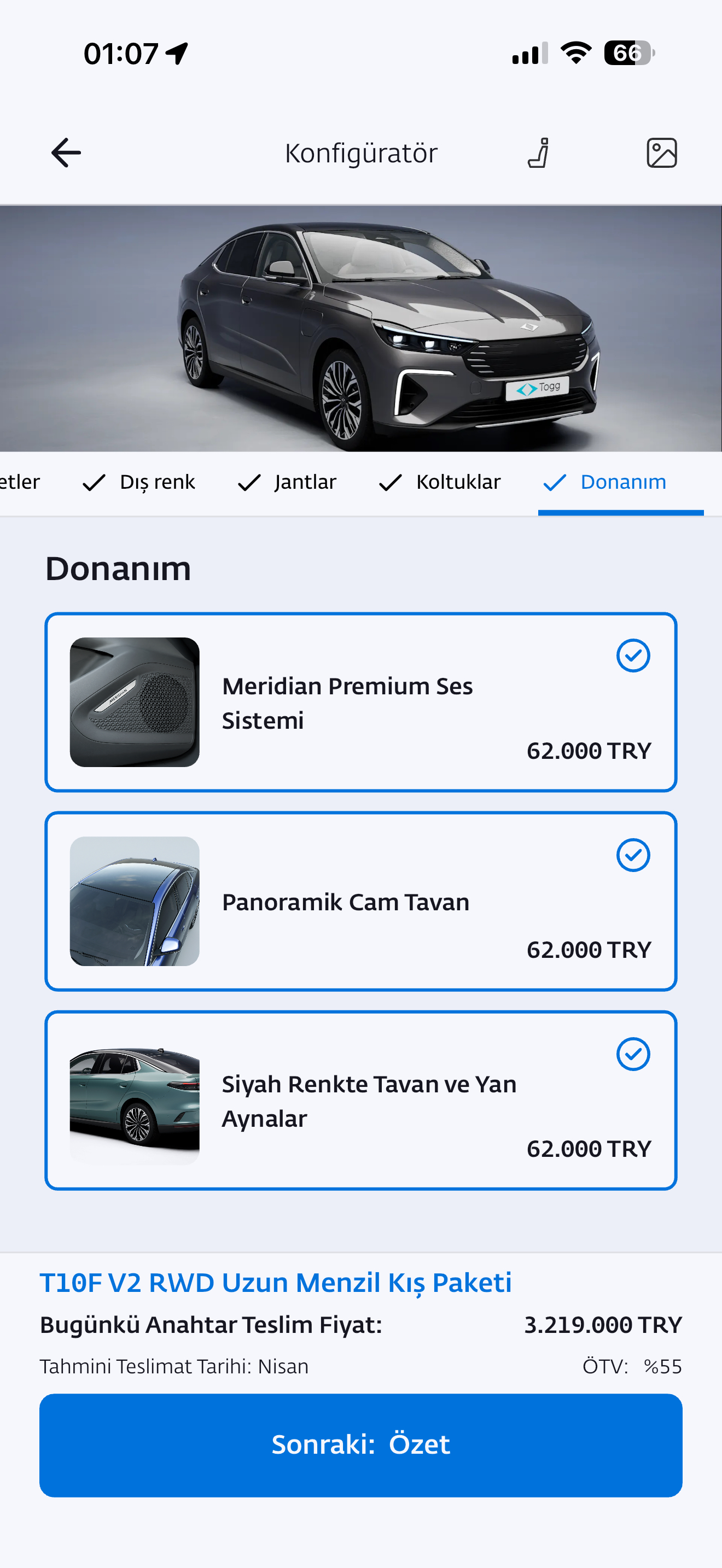Open the car image gallery
This screenshot has height=1568, width=722.
tap(661, 153)
